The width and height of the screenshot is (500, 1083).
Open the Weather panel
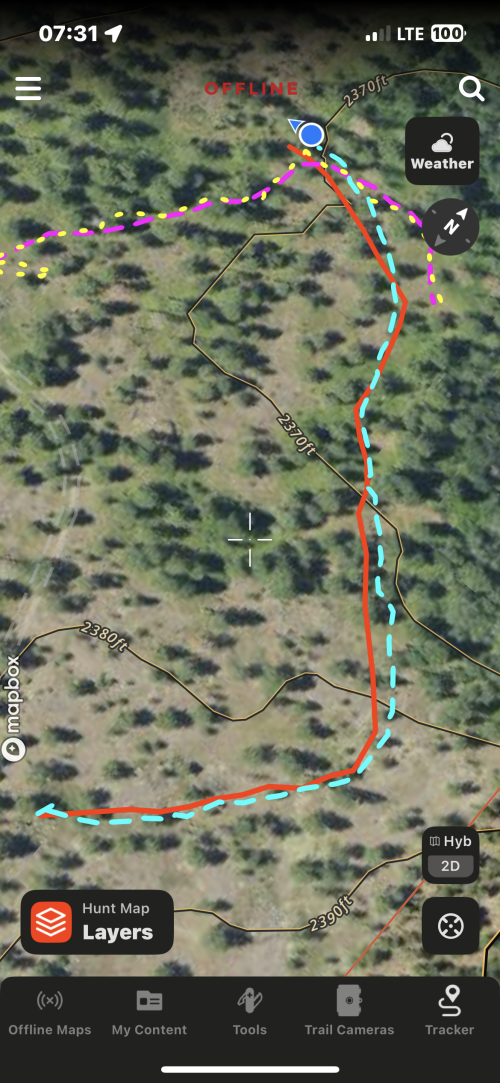(x=442, y=151)
